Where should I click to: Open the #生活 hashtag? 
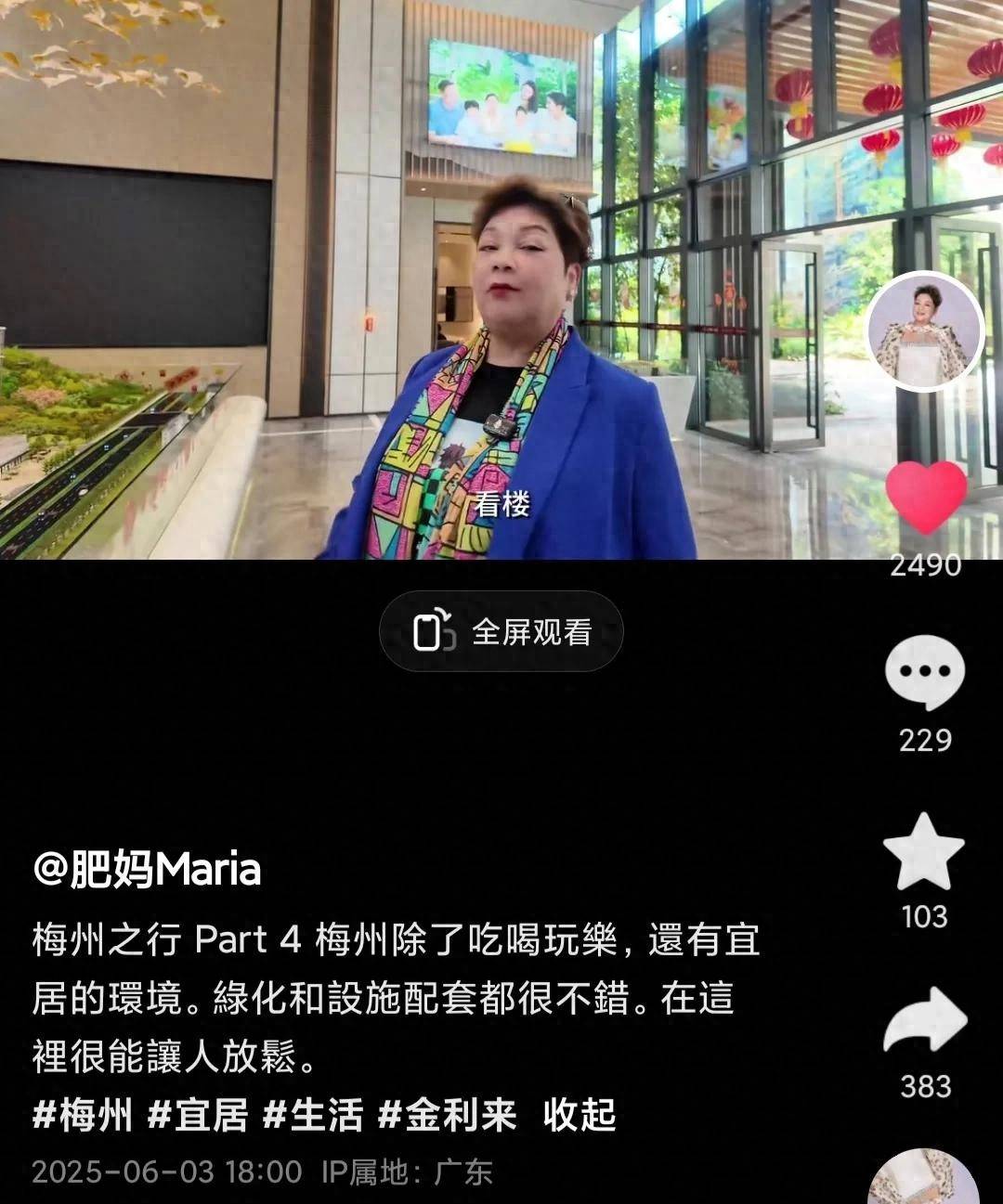313,1115
